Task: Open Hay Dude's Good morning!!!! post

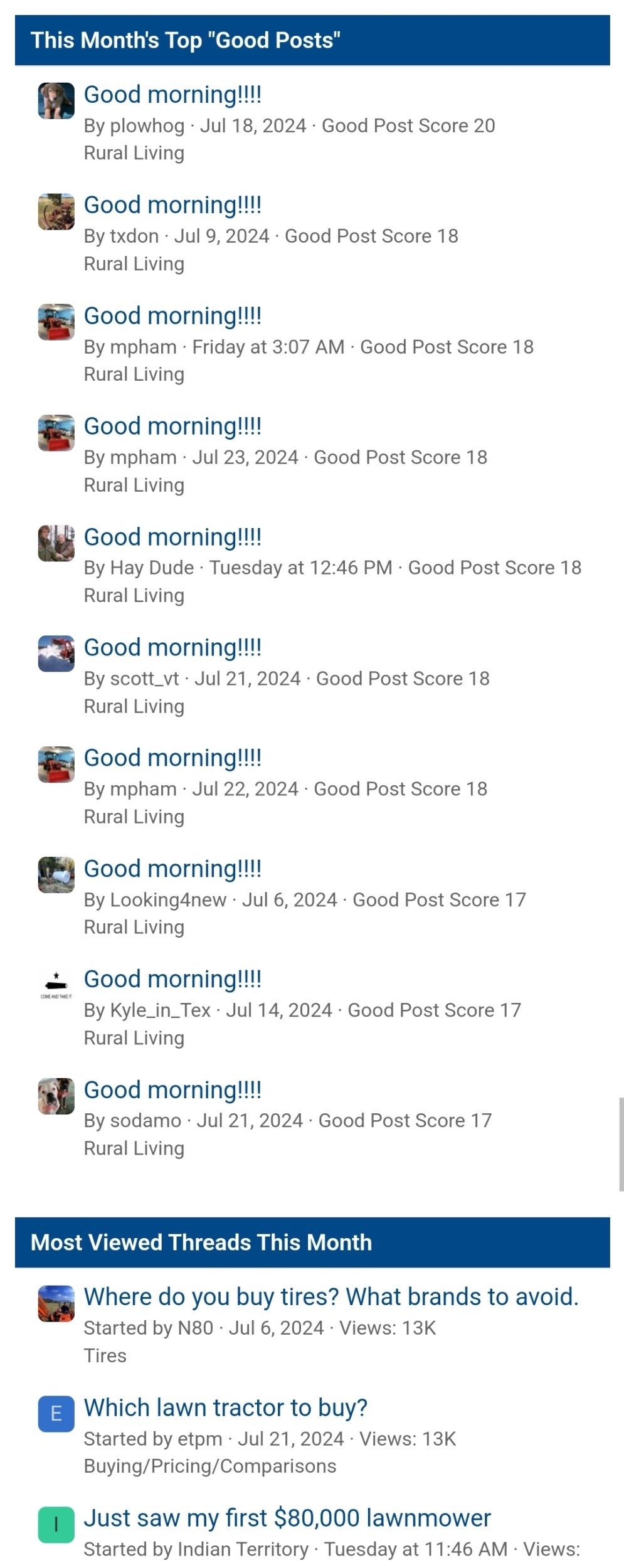Action: [x=172, y=538]
